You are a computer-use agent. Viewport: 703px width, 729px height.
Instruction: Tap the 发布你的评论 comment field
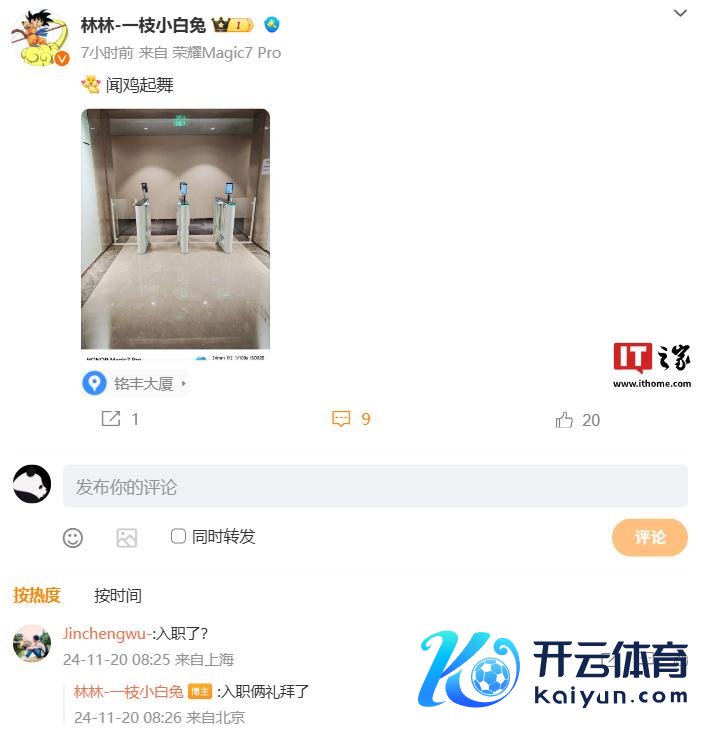coord(375,487)
